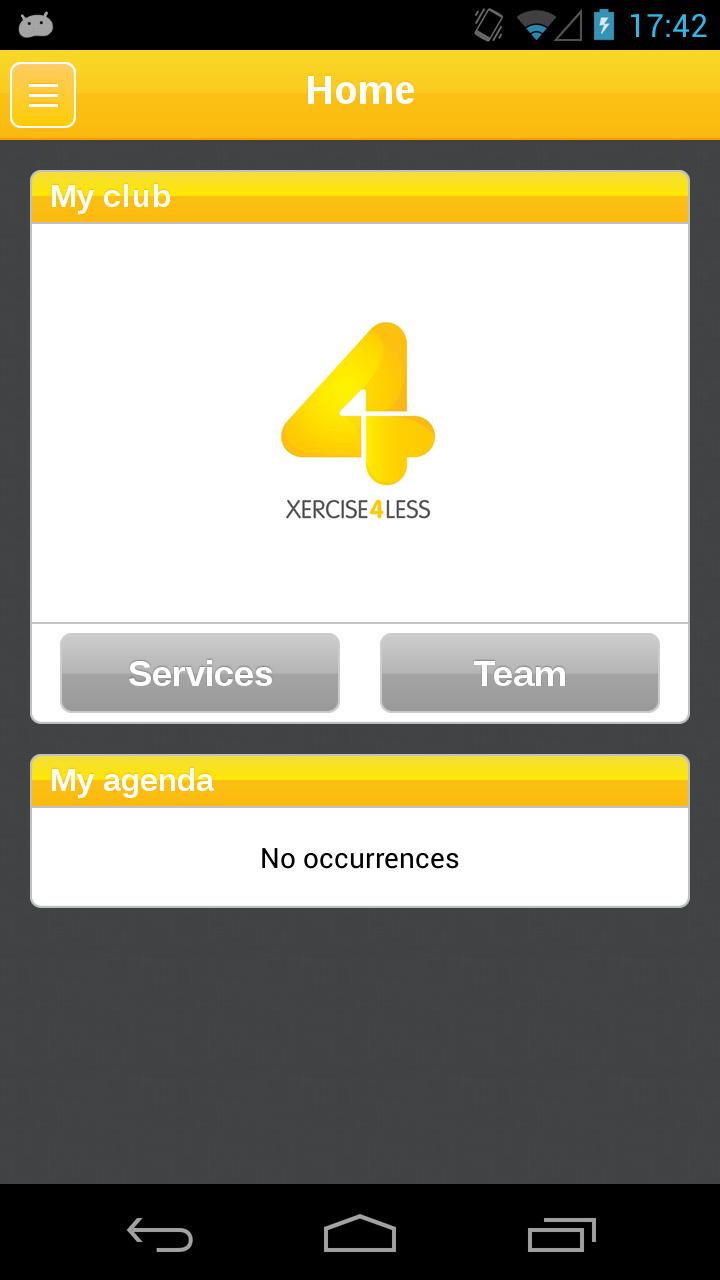
Task: Tap the Wi-Fi status icon
Action: [537, 27]
